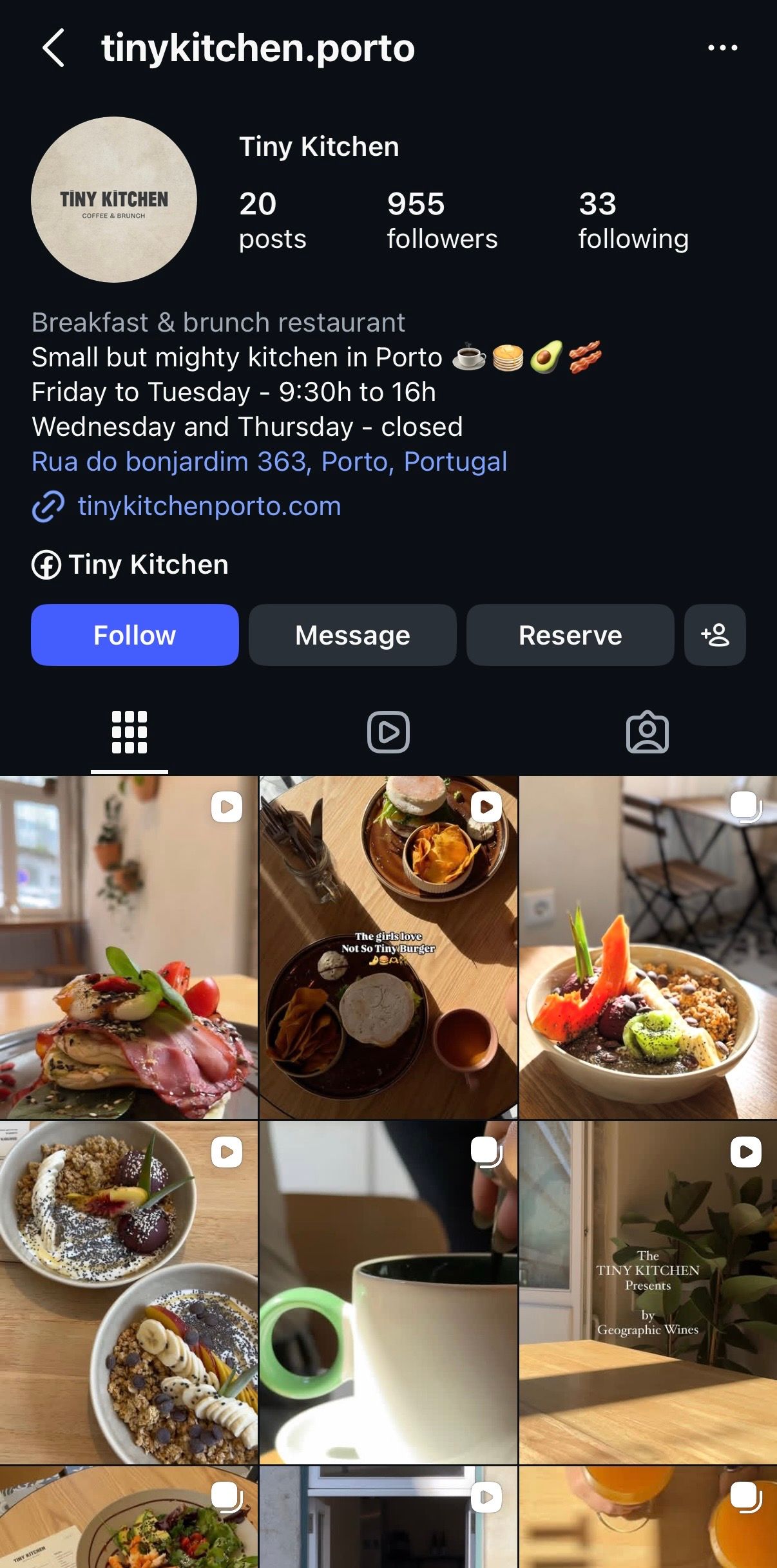
Task: Open the white coffee mug post
Action: coord(388,1292)
